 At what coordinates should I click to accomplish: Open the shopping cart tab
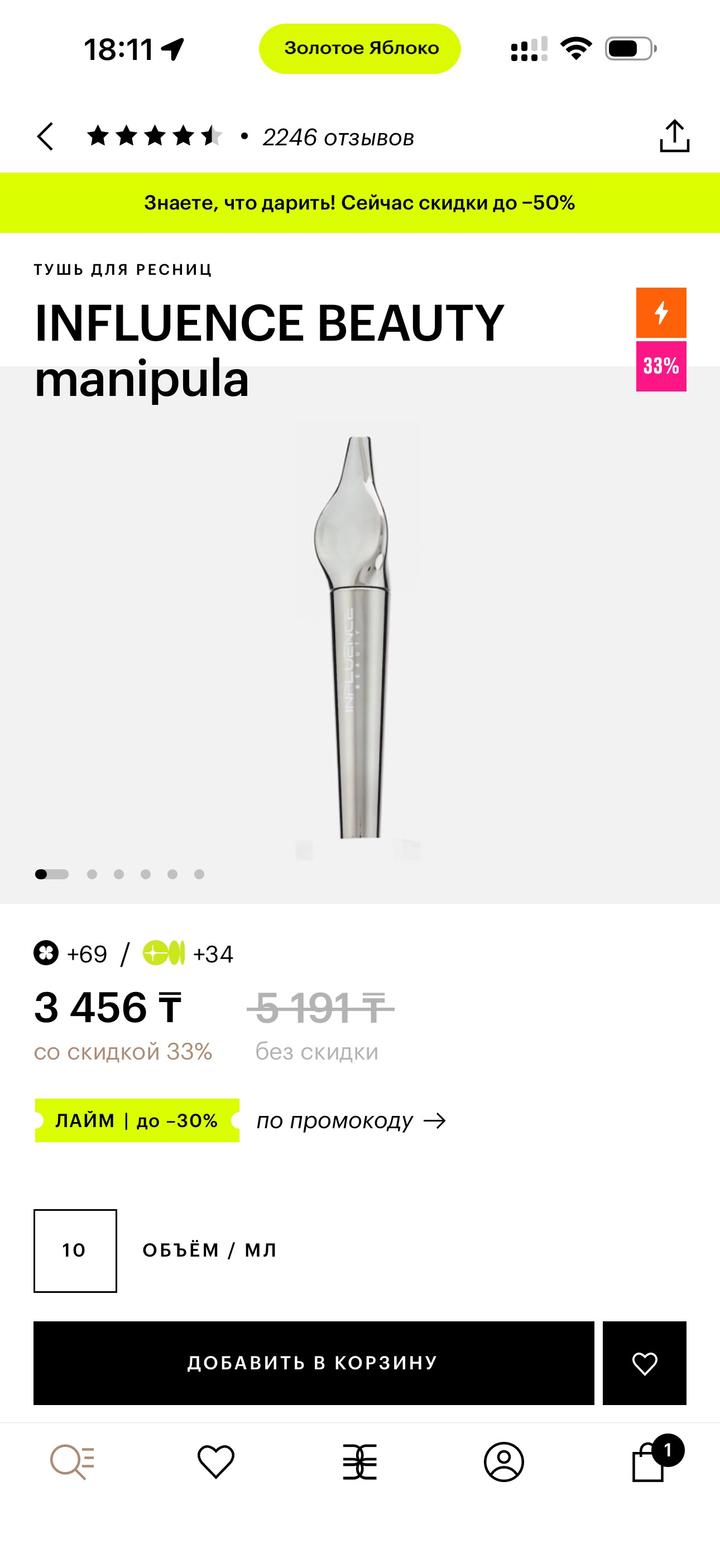pos(650,1462)
